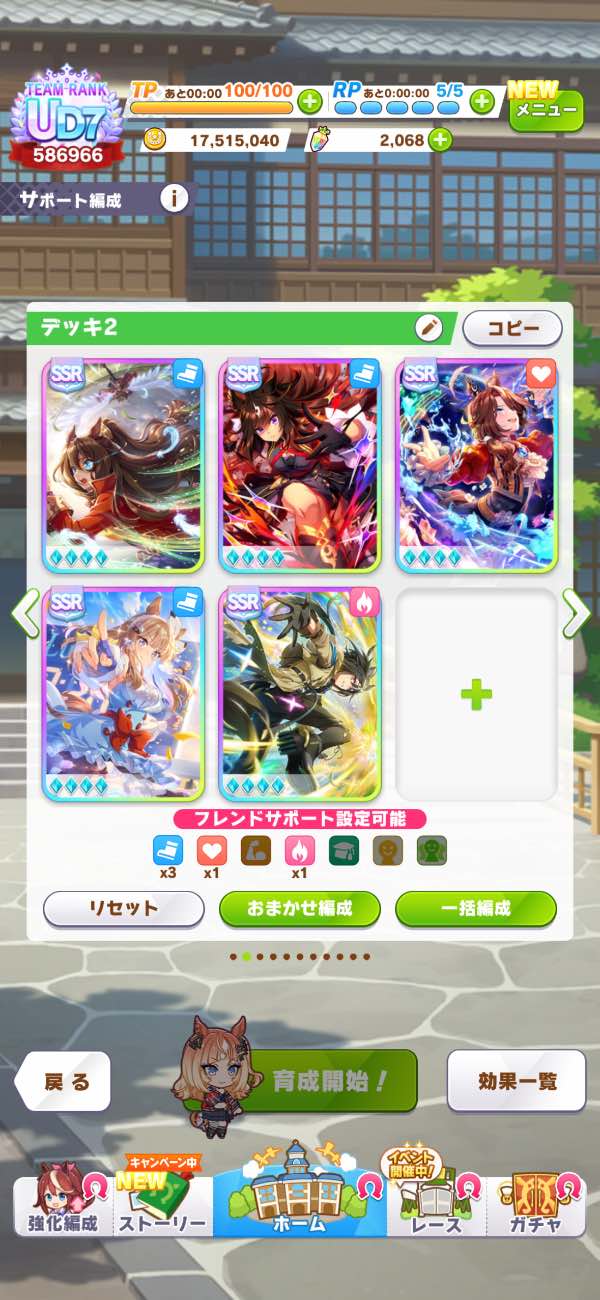Add more carrots with the plus icon

pyautogui.click(x=440, y=140)
